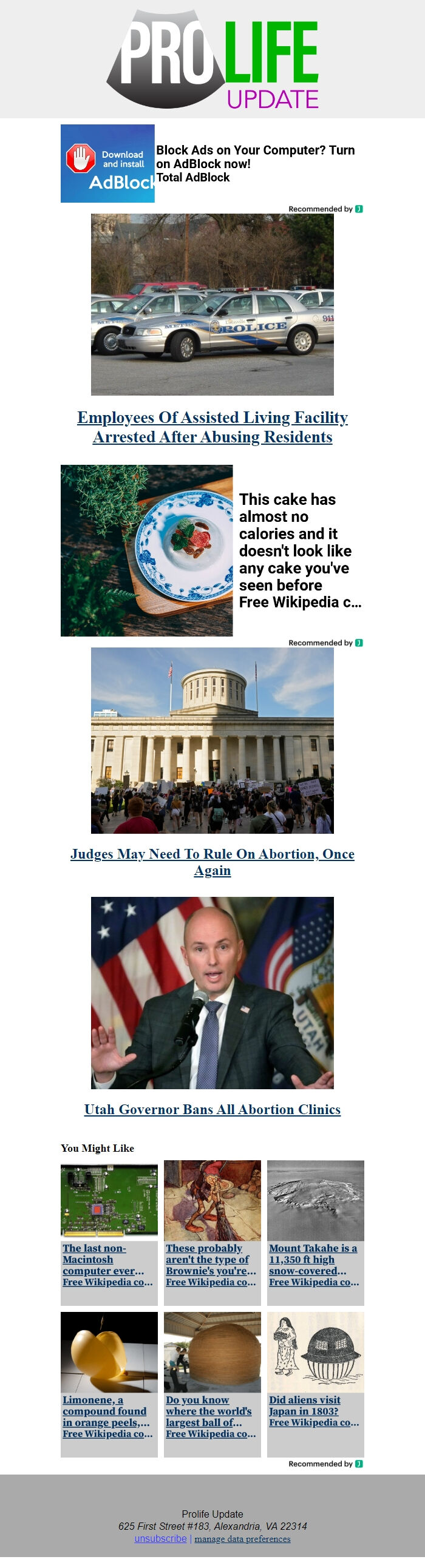Open manage data preferences
This screenshot has height=1568, width=425.
[x=242, y=1539]
